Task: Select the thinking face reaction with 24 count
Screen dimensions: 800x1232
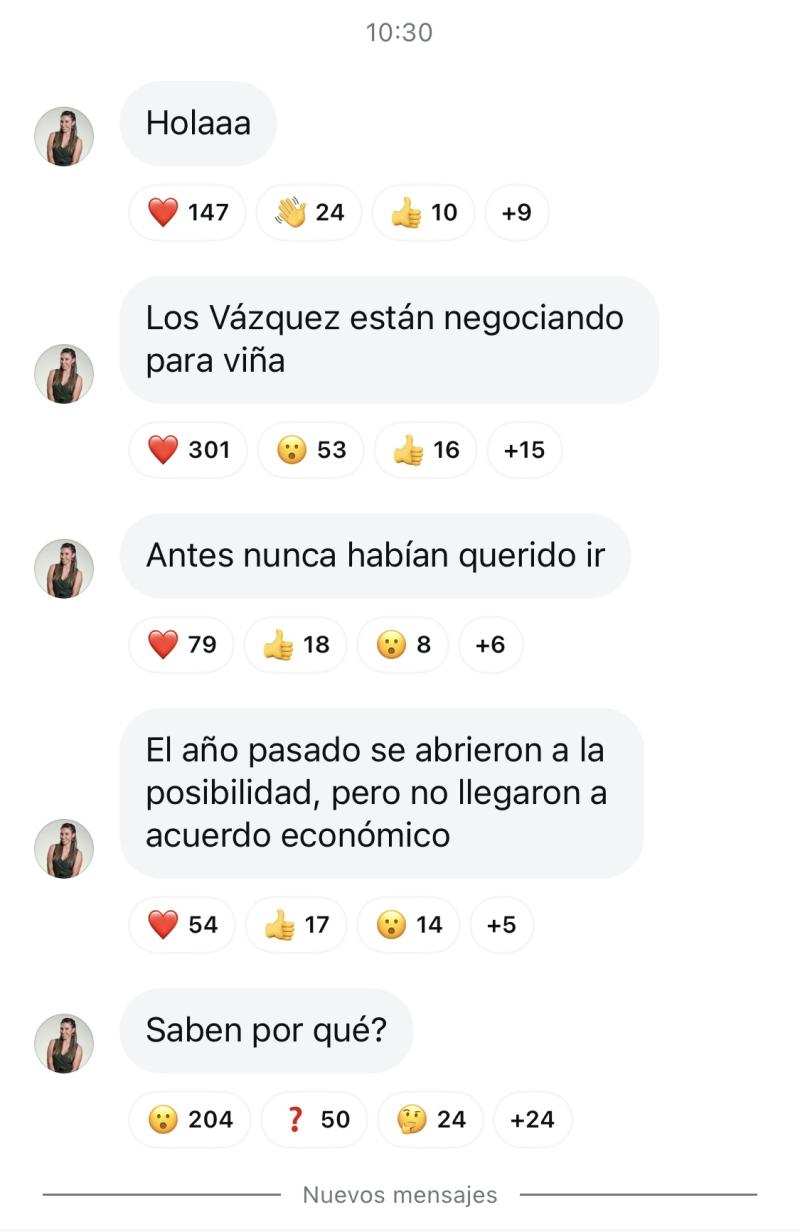Action: (428, 1120)
